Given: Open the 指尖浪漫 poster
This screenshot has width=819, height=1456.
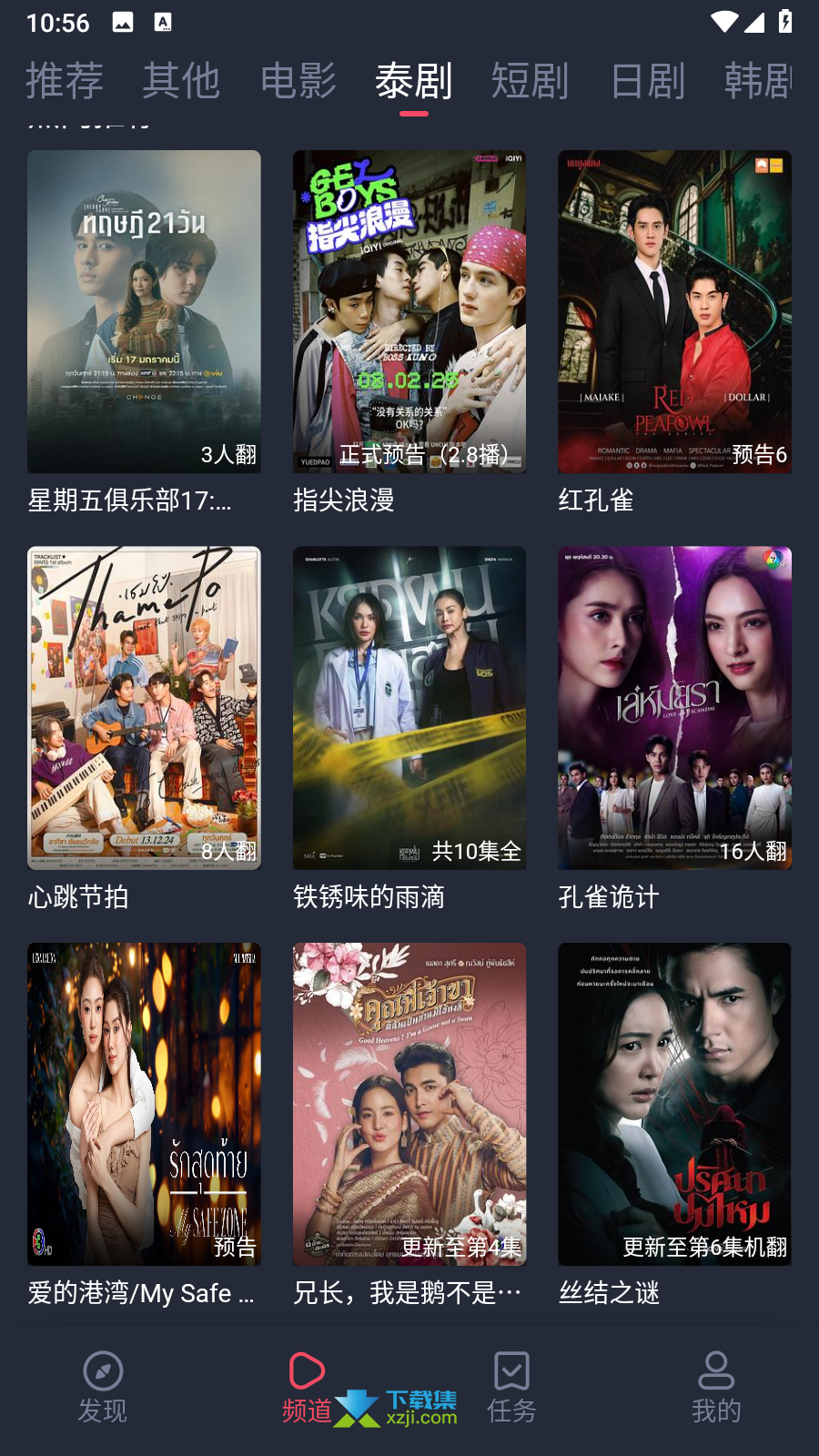Looking at the screenshot, I should (x=409, y=312).
